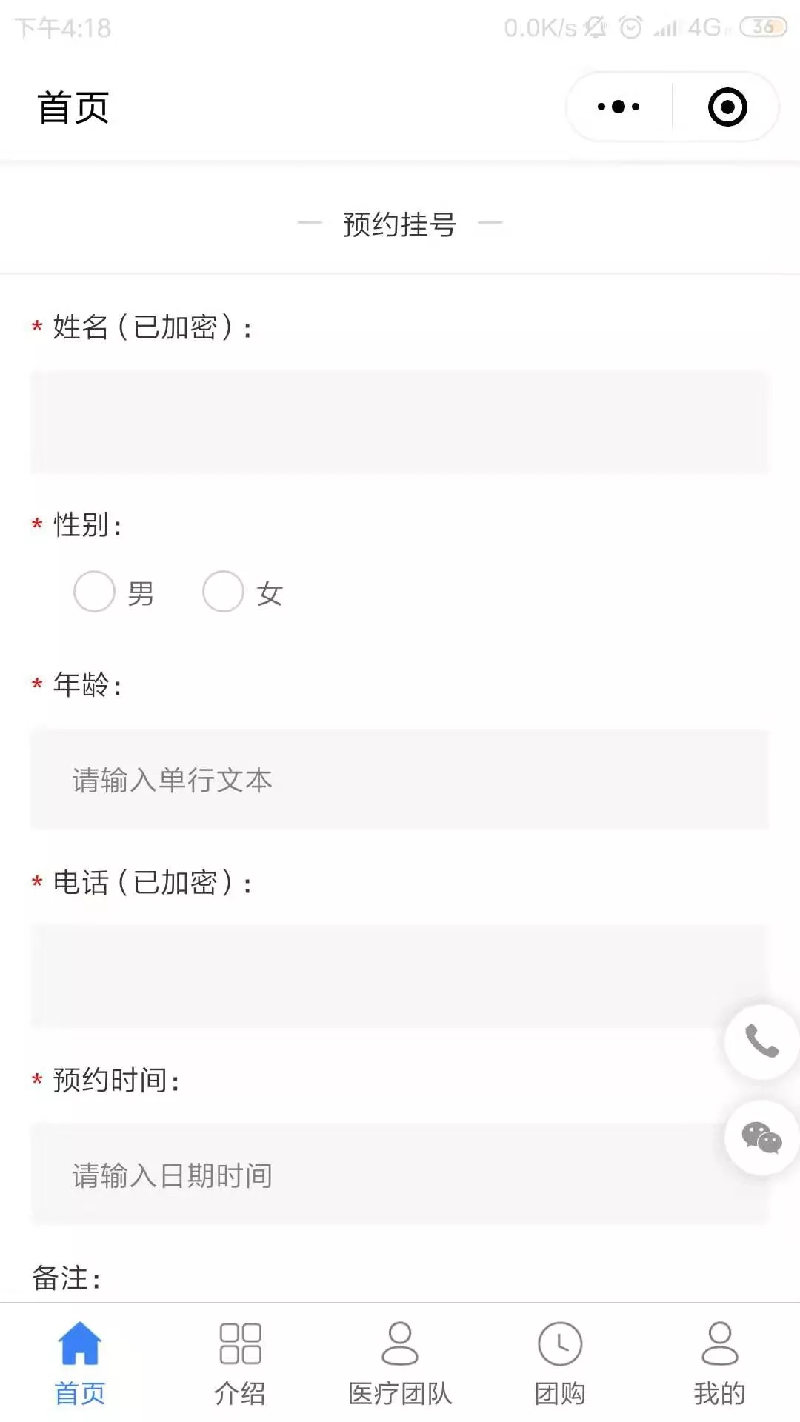
Task: Open the 医疗团队 tab
Action: (x=400, y=1362)
